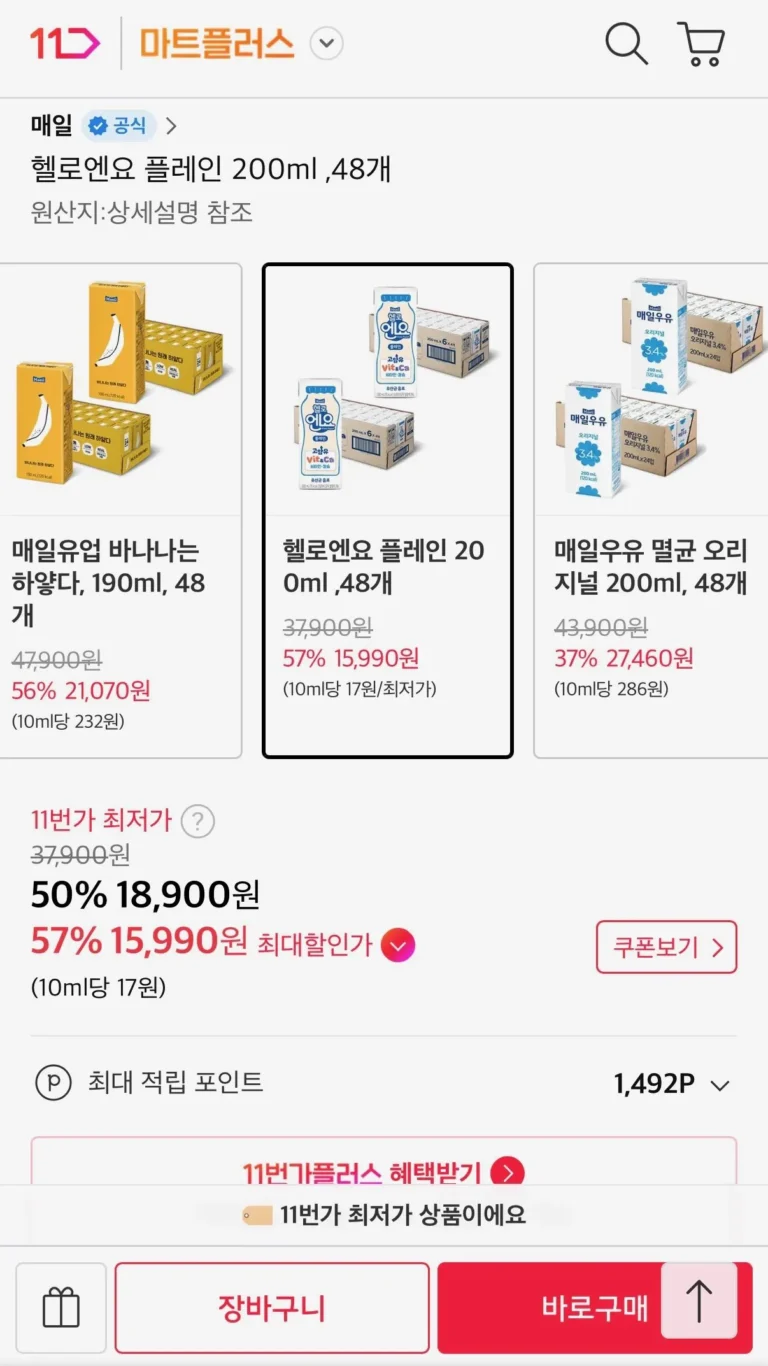The image size is (768, 1366).
Task: Tap the gift box icon button
Action: click(x=61, y=1308)
